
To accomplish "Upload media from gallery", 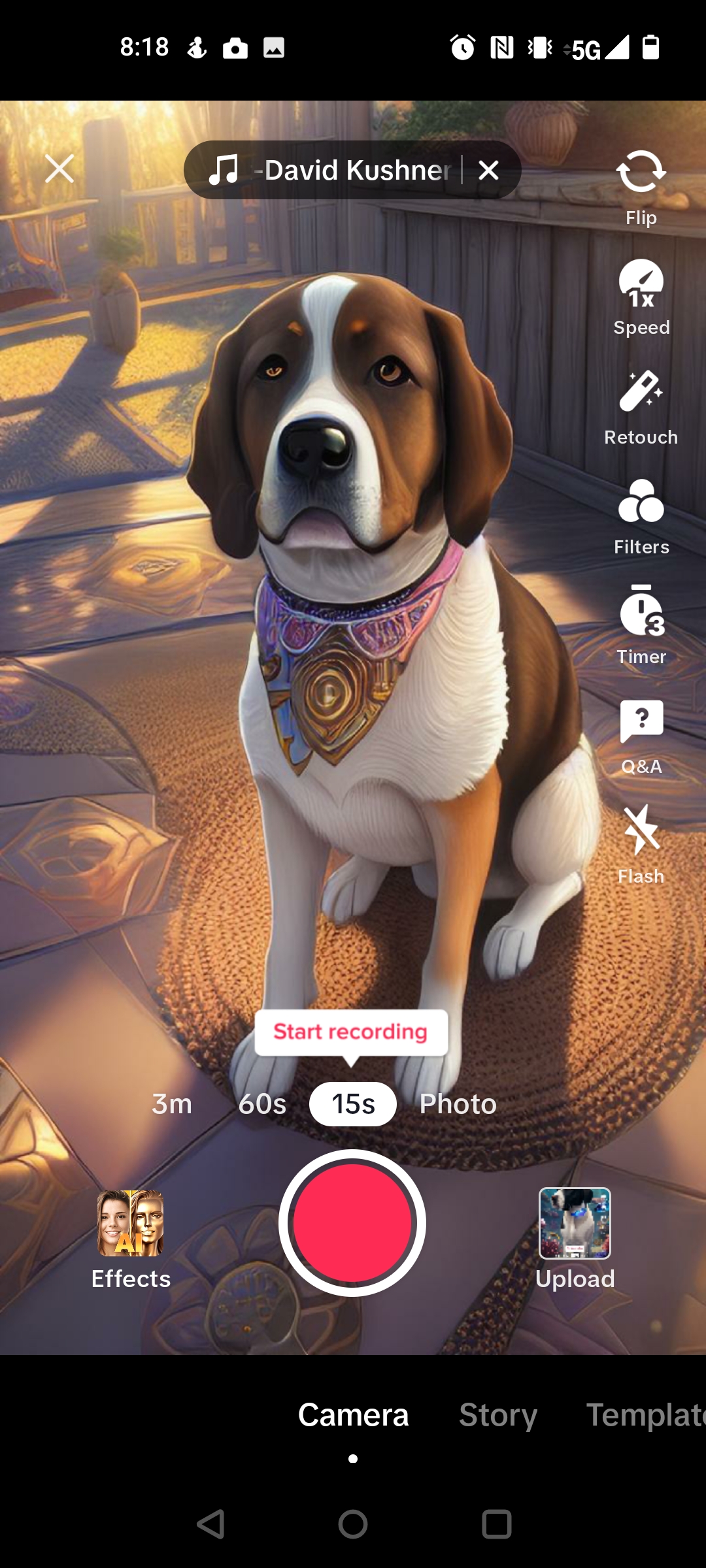I will coord(575,1238).
